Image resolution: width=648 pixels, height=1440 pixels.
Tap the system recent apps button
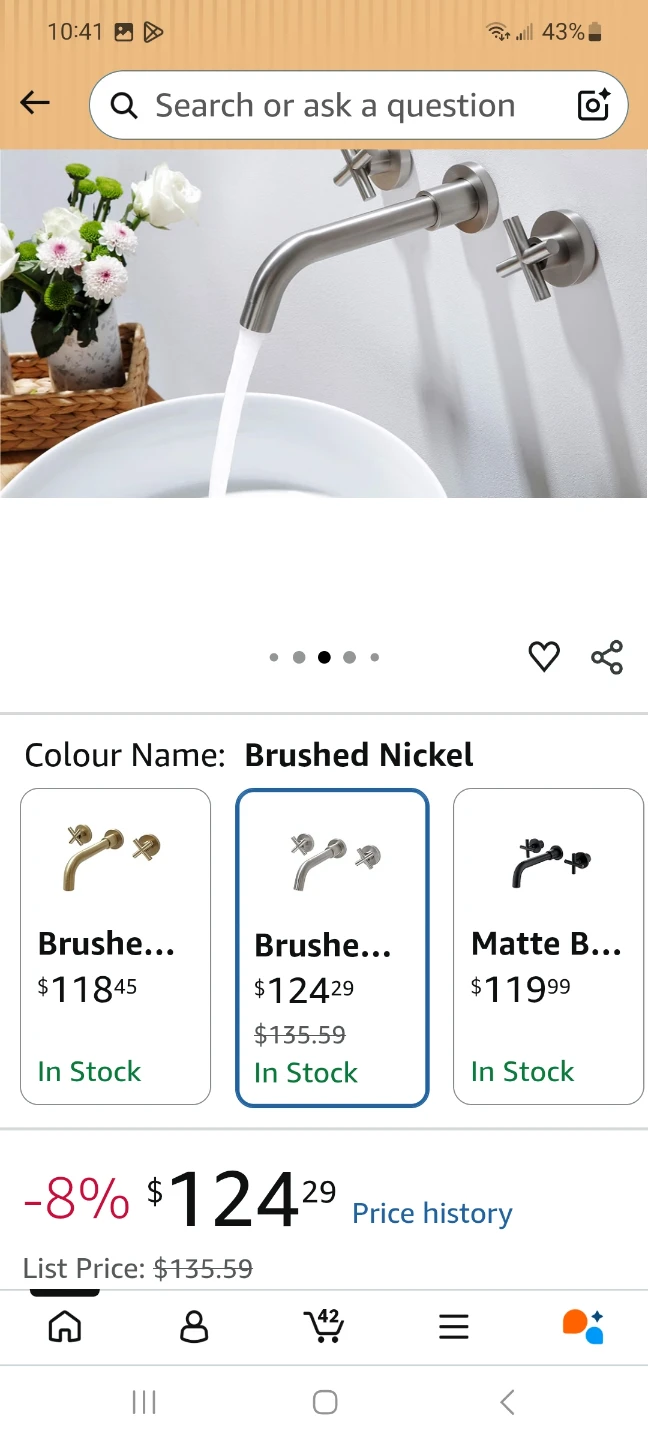pyautogui.click(x=144, y=1402)
